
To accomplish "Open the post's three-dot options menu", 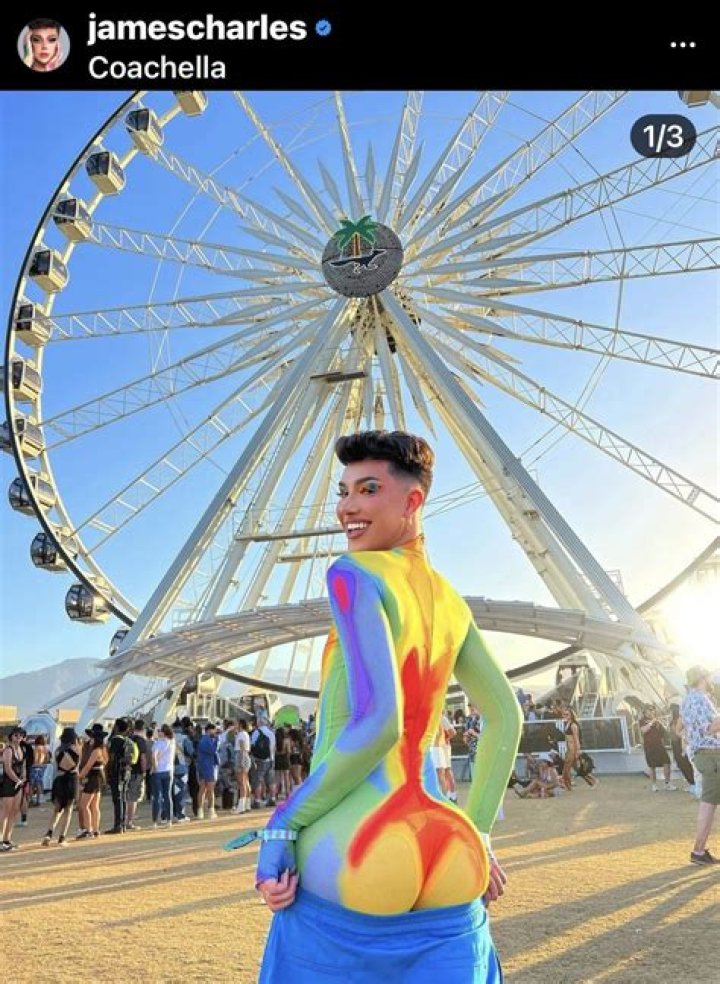I will click(682, 44).
